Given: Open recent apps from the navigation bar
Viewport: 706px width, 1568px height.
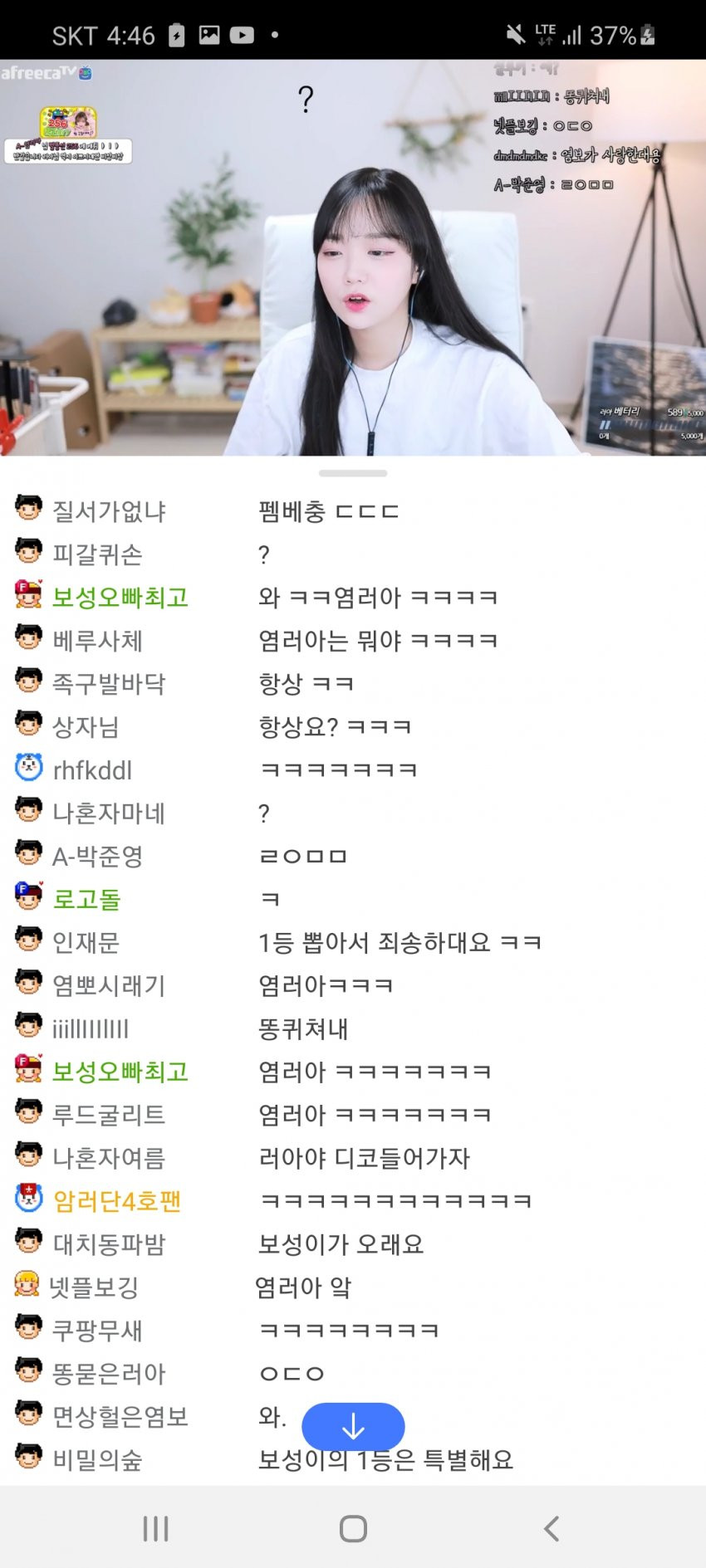Looking at the screenshot, I should [155, 1528].
